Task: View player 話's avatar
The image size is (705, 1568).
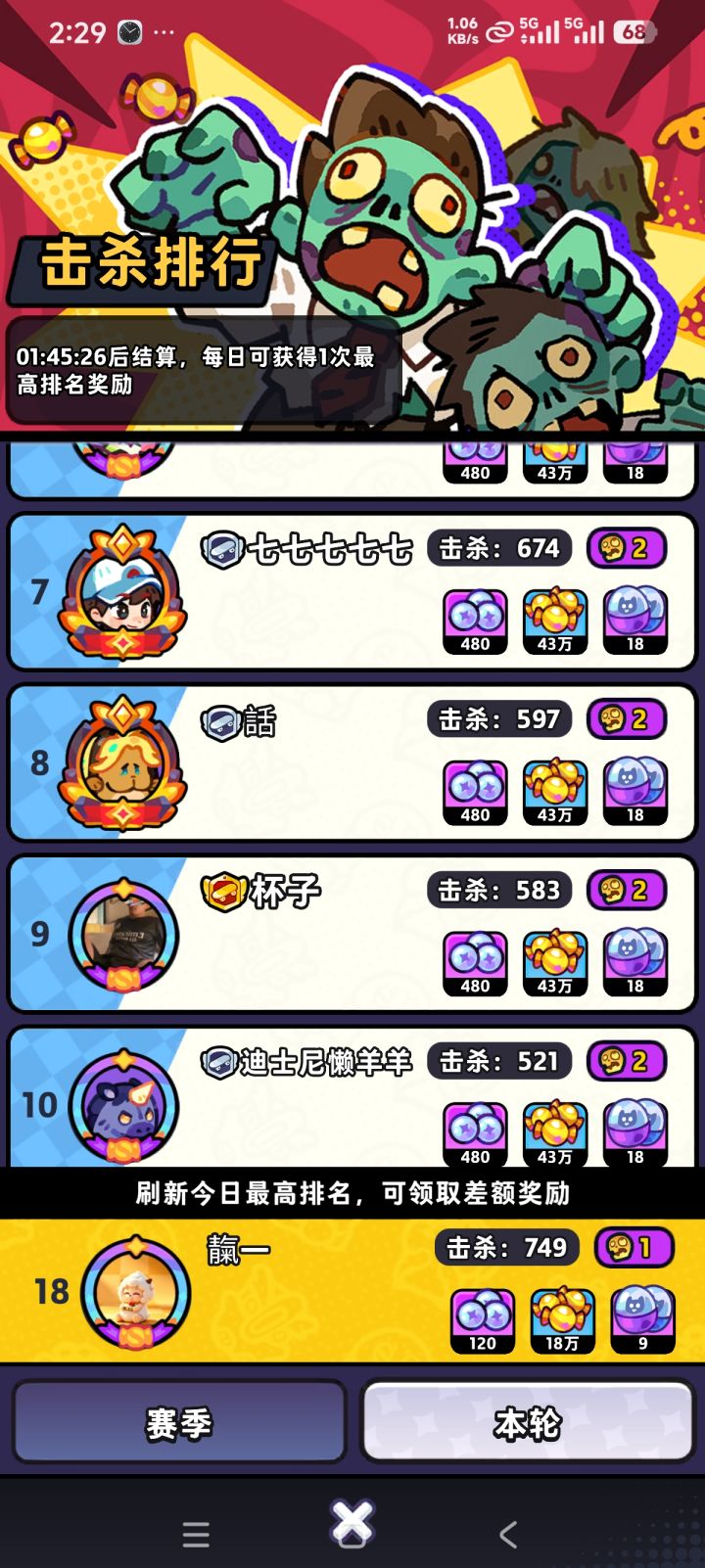Action: tap(122, 763)
